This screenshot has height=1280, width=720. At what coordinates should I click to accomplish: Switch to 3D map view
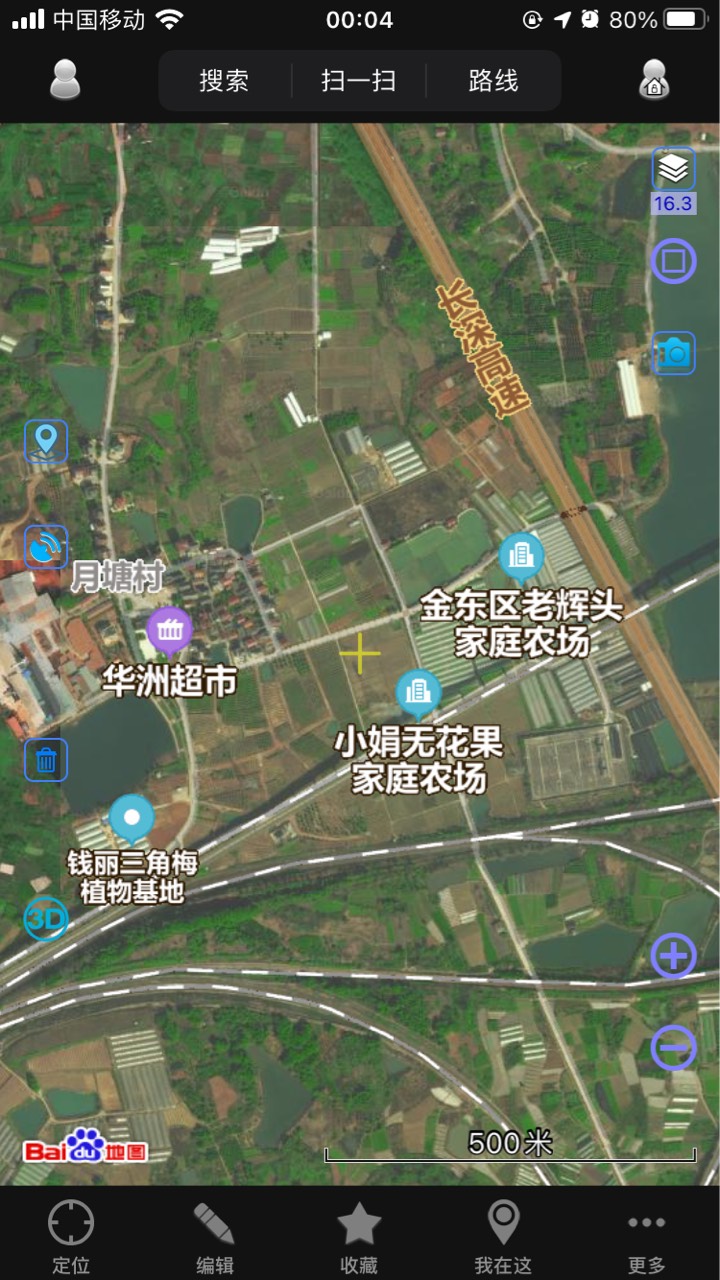click(x=46, y=918)
